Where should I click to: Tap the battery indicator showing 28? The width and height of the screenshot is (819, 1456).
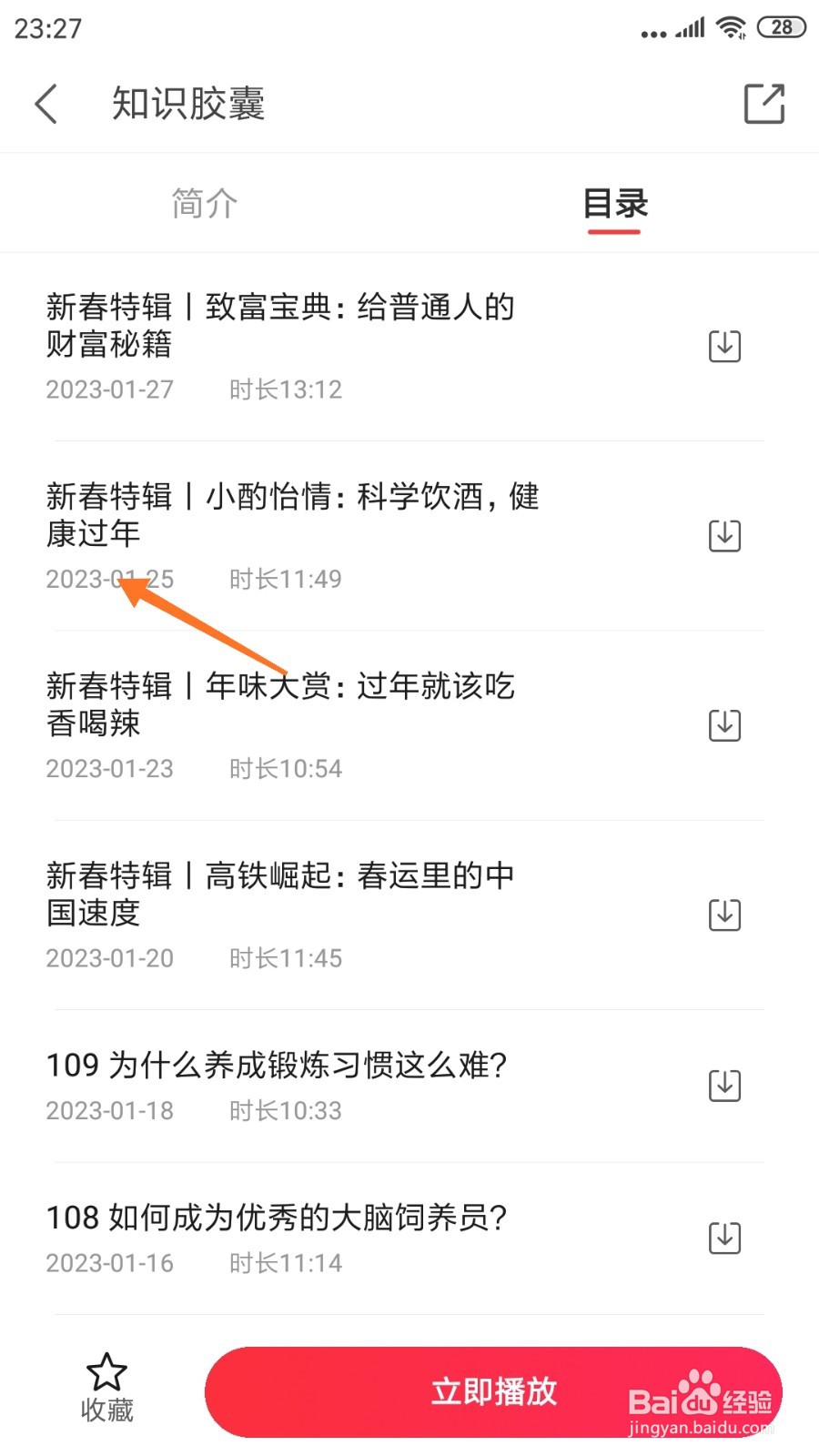[x=781, y=26]
